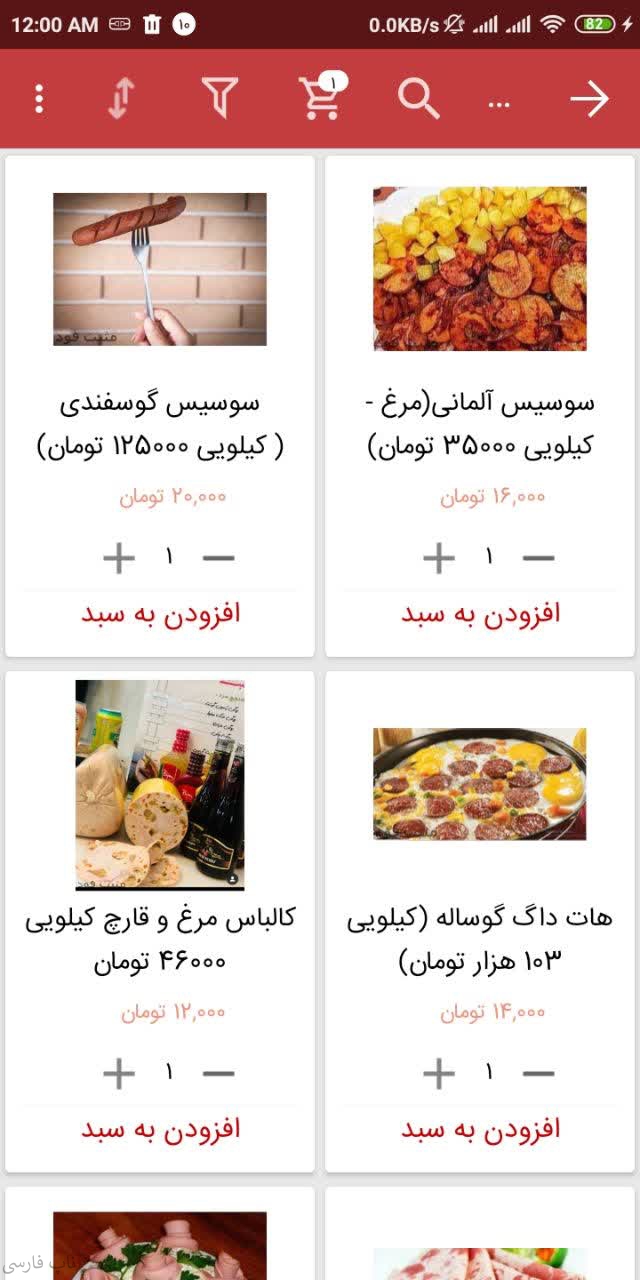Decrease quantity of سوسیس گوسفندی

[x=218, y=558]
